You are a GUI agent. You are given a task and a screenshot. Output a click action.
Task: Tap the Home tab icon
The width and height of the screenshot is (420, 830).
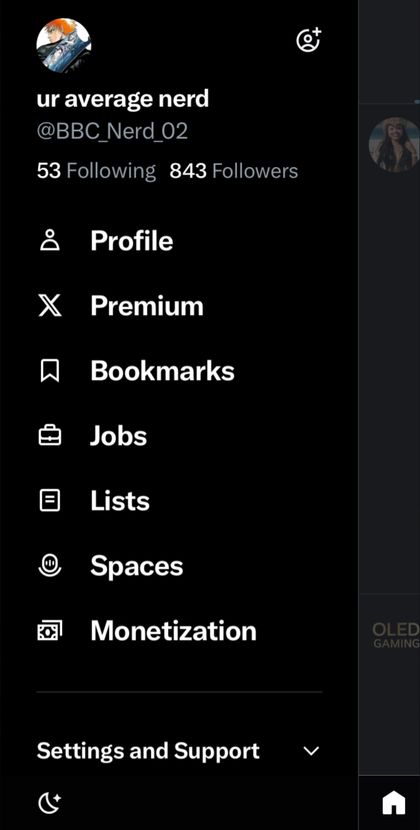point(394,803)
